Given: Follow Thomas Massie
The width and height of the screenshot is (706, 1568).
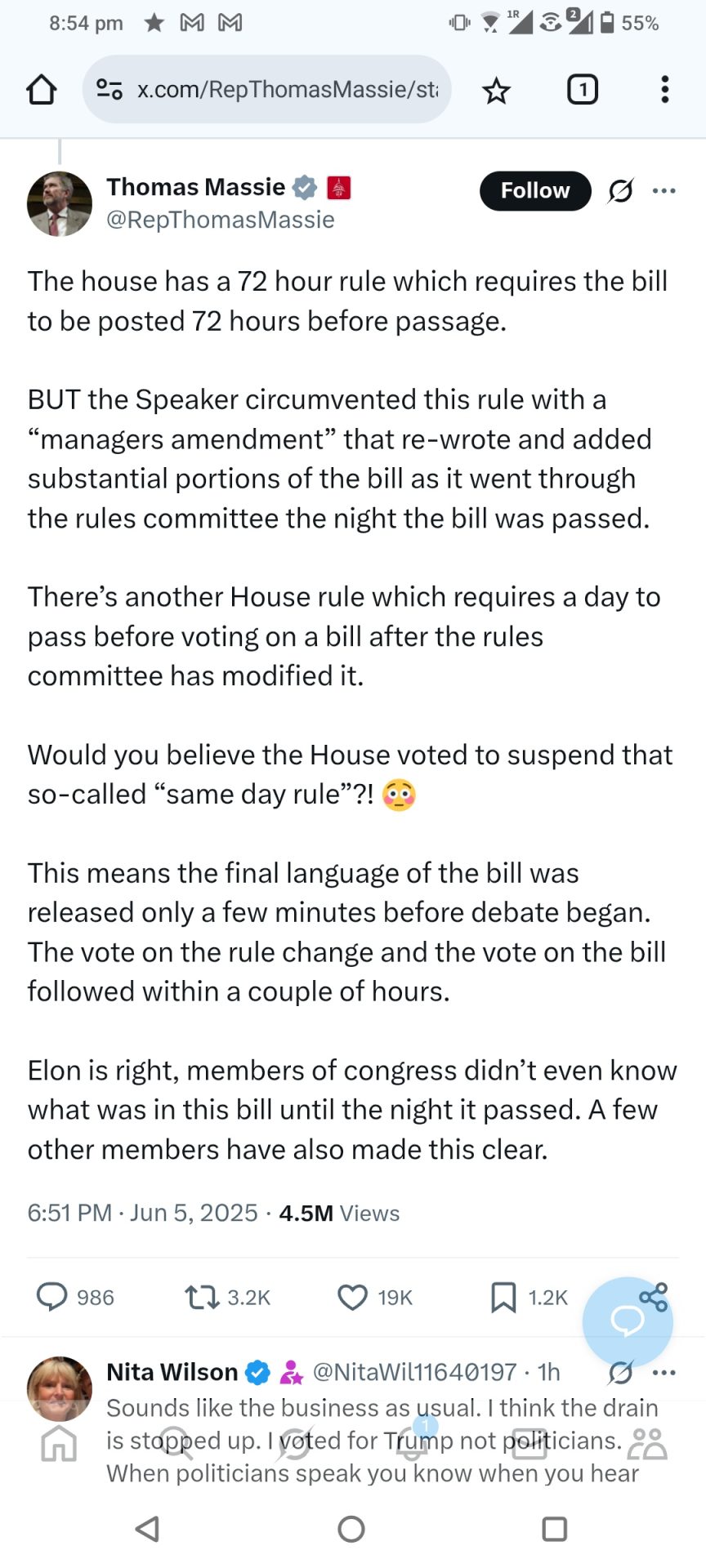Looking at the screenshot, I should pyautogui.click(x=535, y=191).
